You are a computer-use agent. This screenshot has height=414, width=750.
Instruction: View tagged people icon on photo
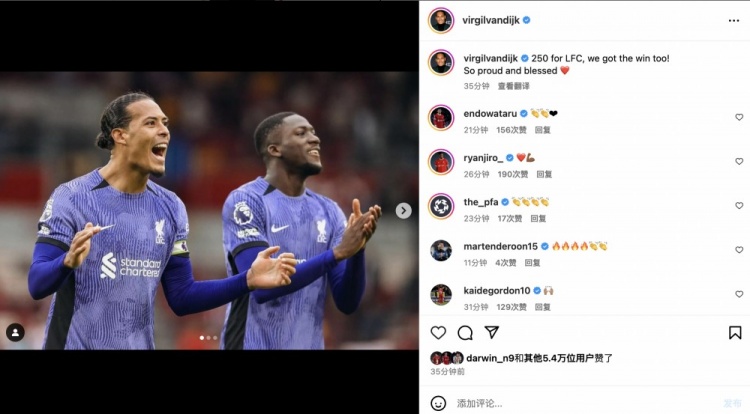(x=16, y=331)
